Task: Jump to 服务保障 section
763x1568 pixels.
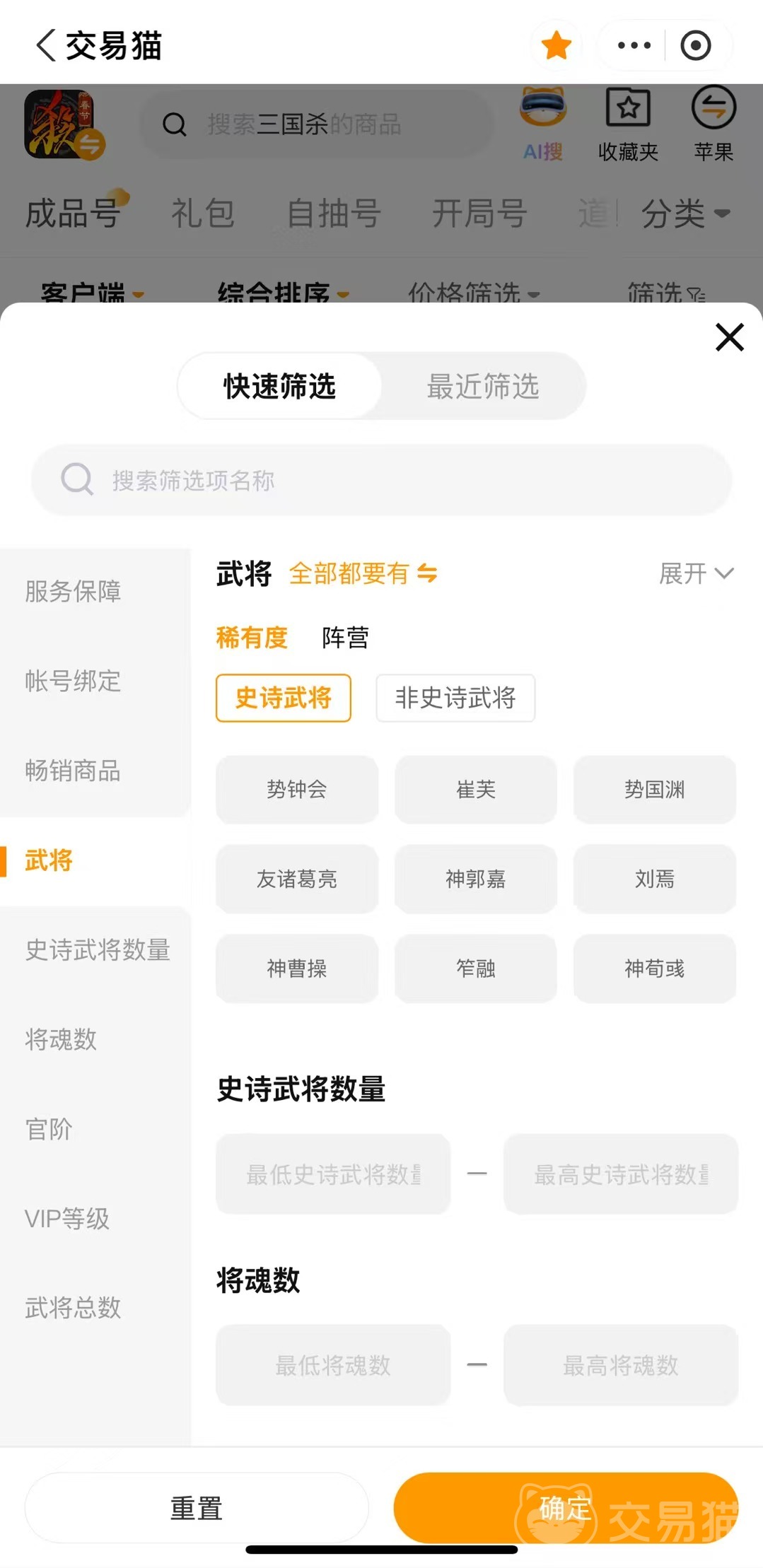Action: point(73,591)
